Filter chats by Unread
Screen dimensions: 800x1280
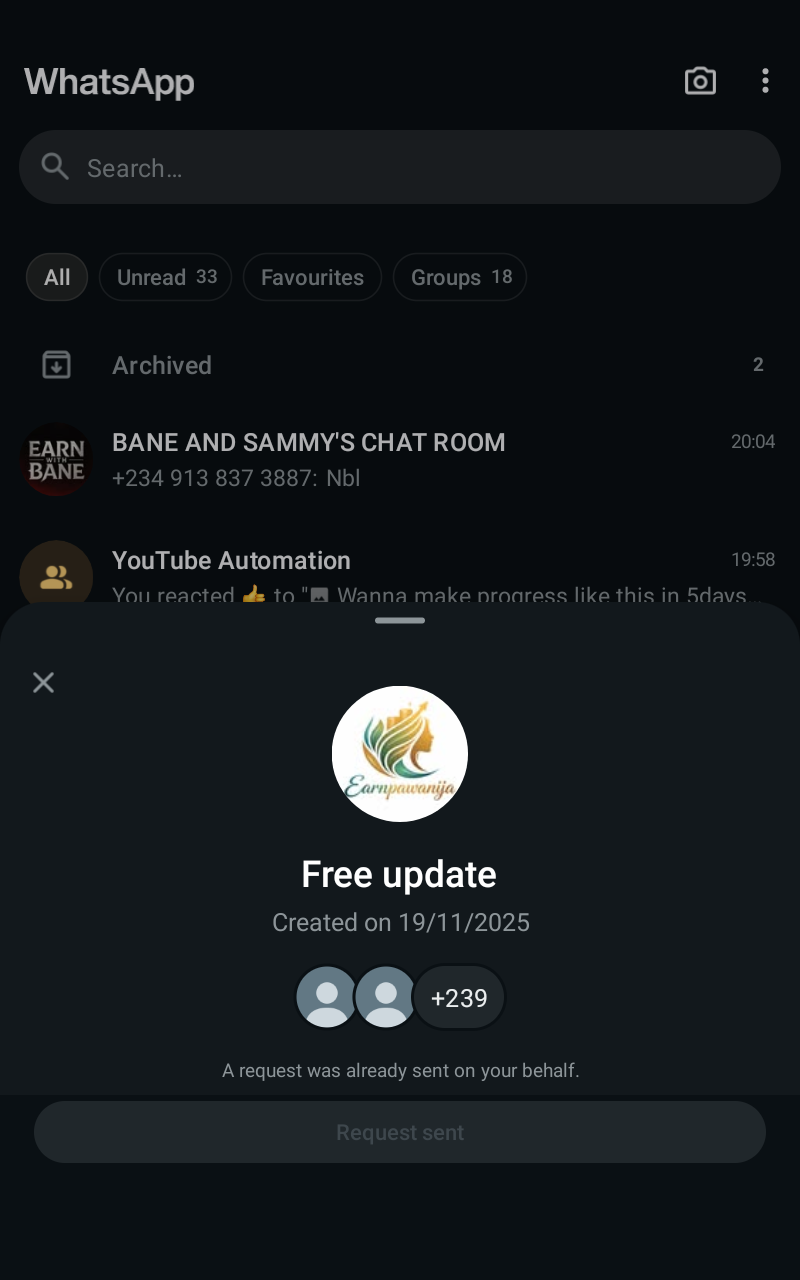click(165, 277)
